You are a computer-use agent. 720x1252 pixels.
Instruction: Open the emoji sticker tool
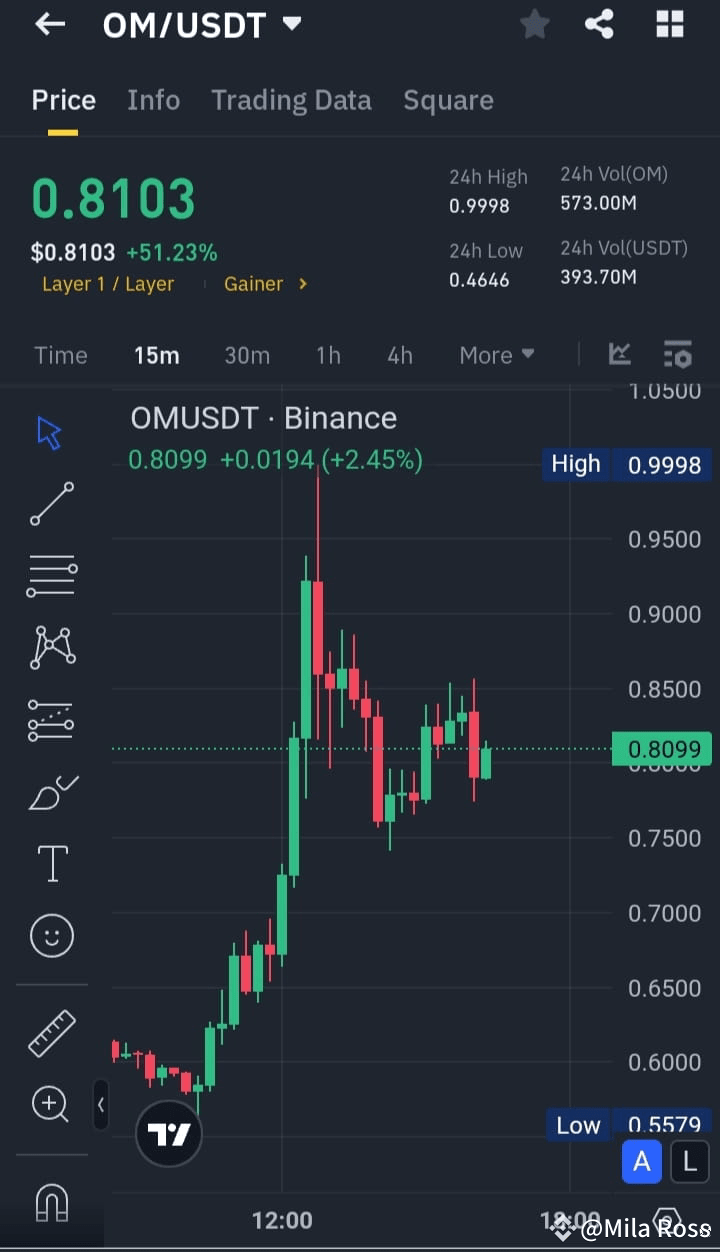click(52, 935)
